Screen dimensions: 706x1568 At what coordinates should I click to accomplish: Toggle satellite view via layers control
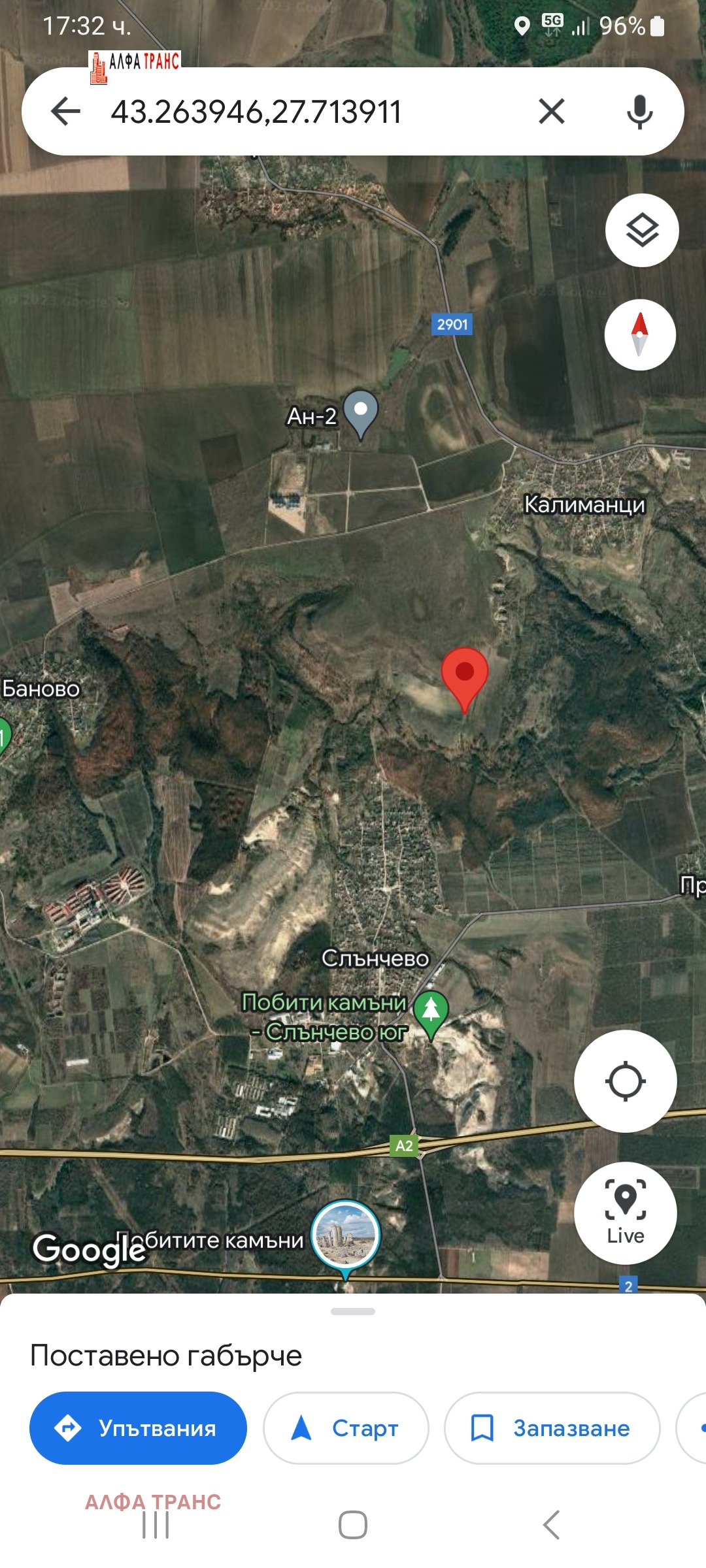[643, 230]
